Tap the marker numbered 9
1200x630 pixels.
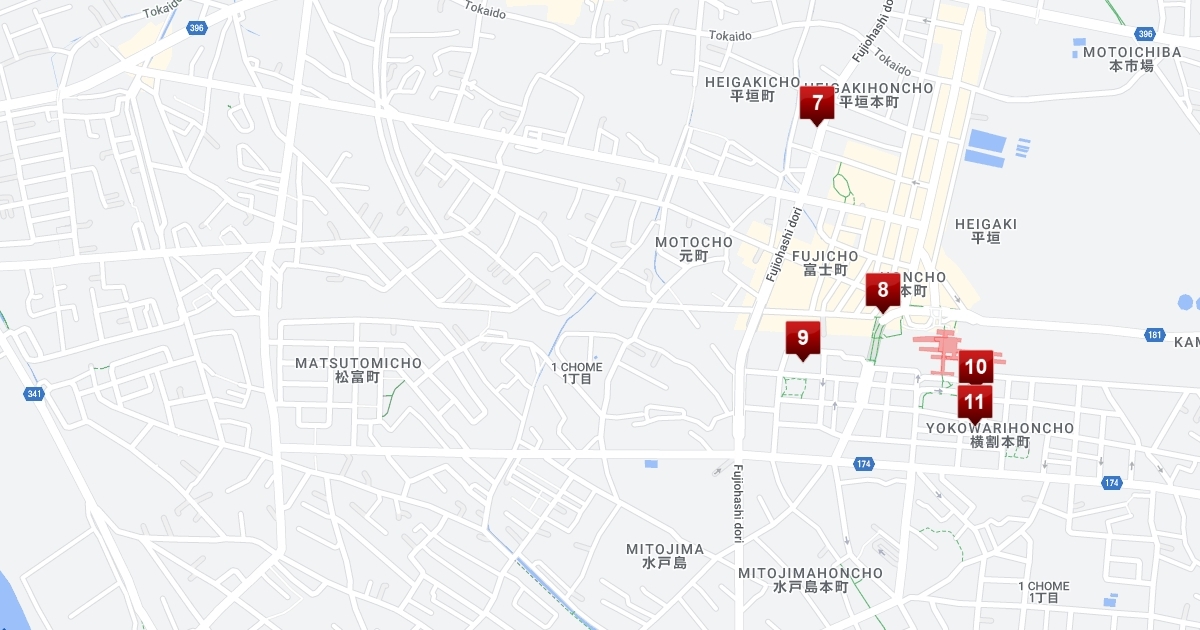(802, 339)
